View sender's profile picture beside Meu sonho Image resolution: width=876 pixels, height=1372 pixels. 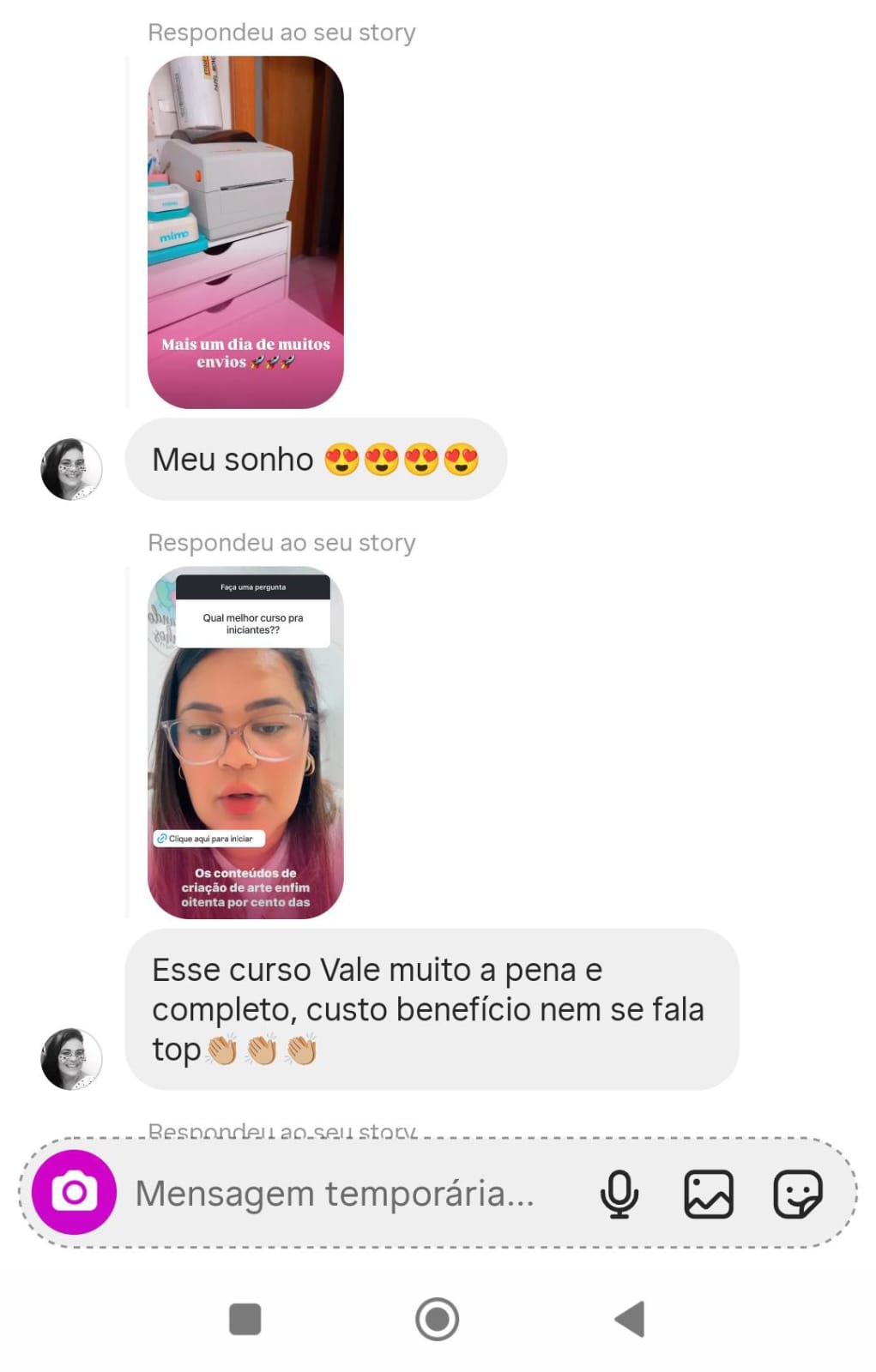[x=71, y=469]
